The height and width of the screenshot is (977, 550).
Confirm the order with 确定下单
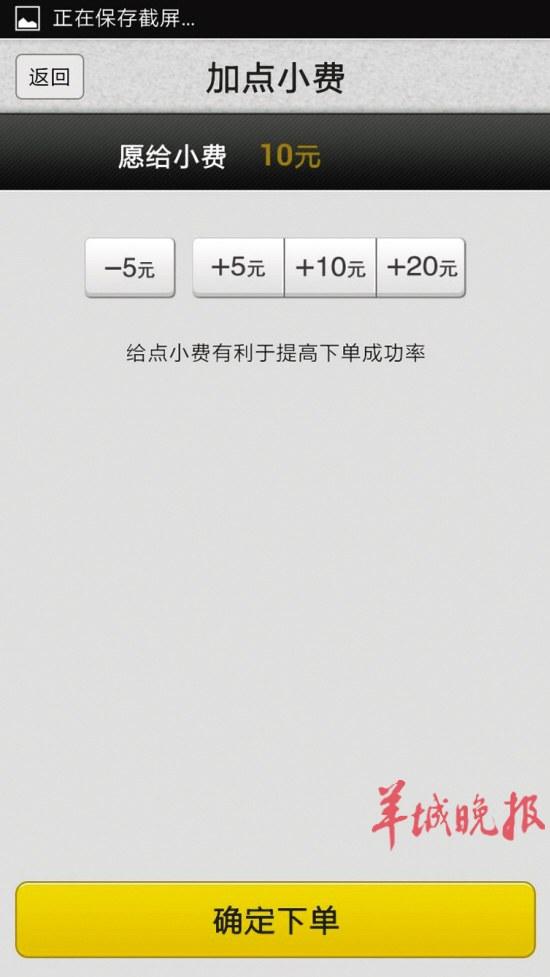tap(275, 920)
